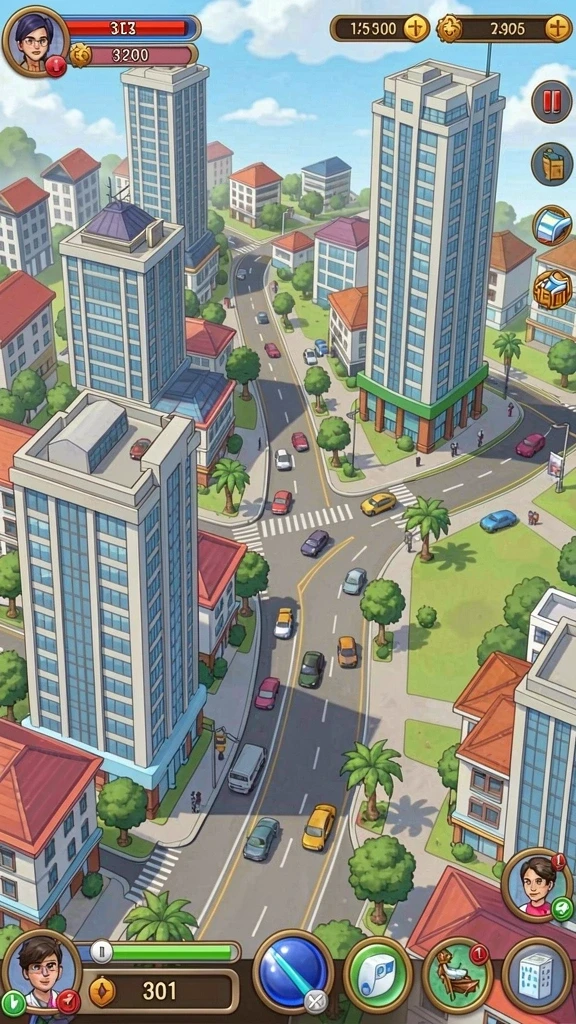Tap the bottom-left advisor portrait

click(x=40, y=975)
